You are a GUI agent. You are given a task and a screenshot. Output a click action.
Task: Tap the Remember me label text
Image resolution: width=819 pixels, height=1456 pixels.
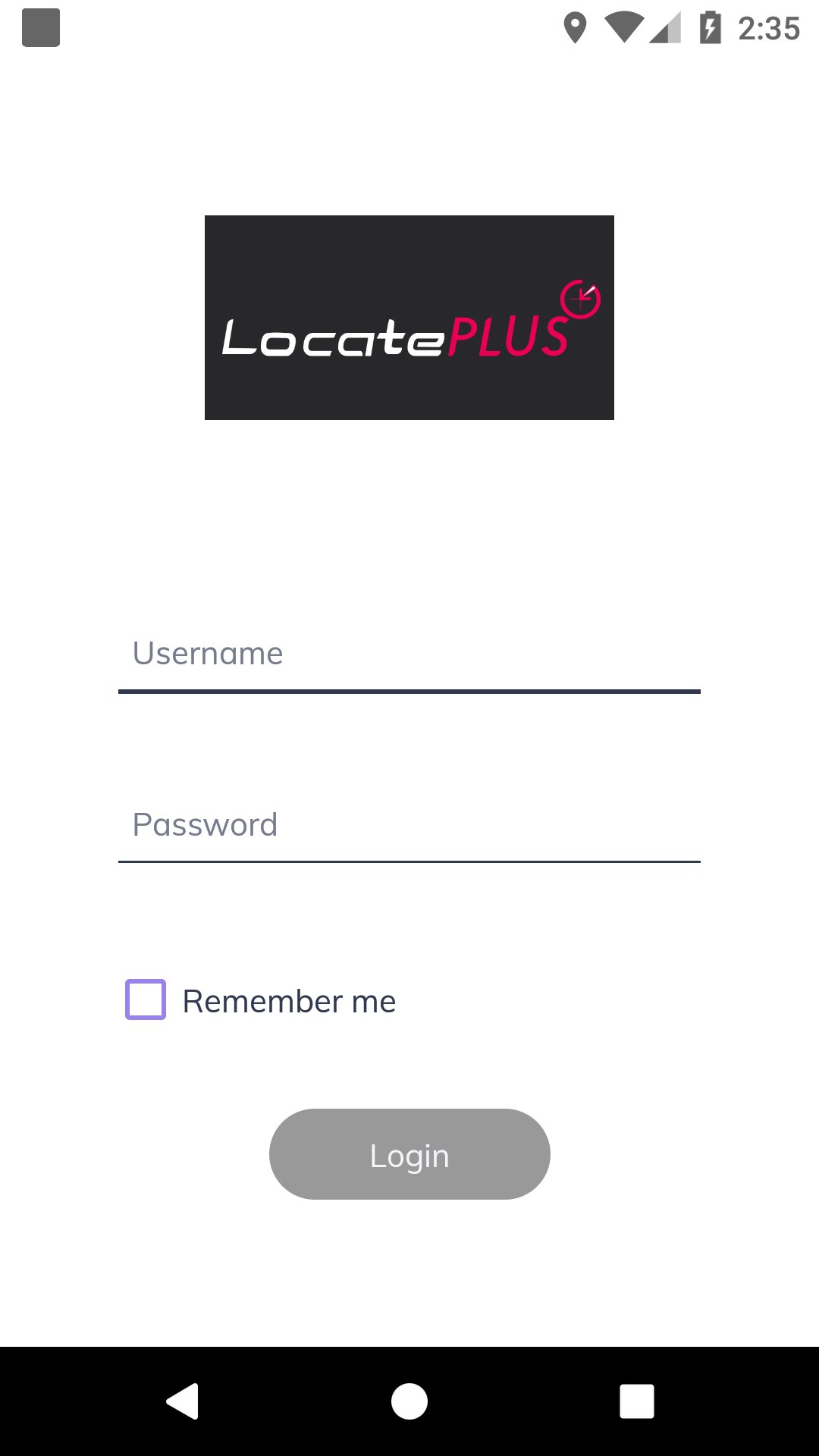(x=288, y=1001)
